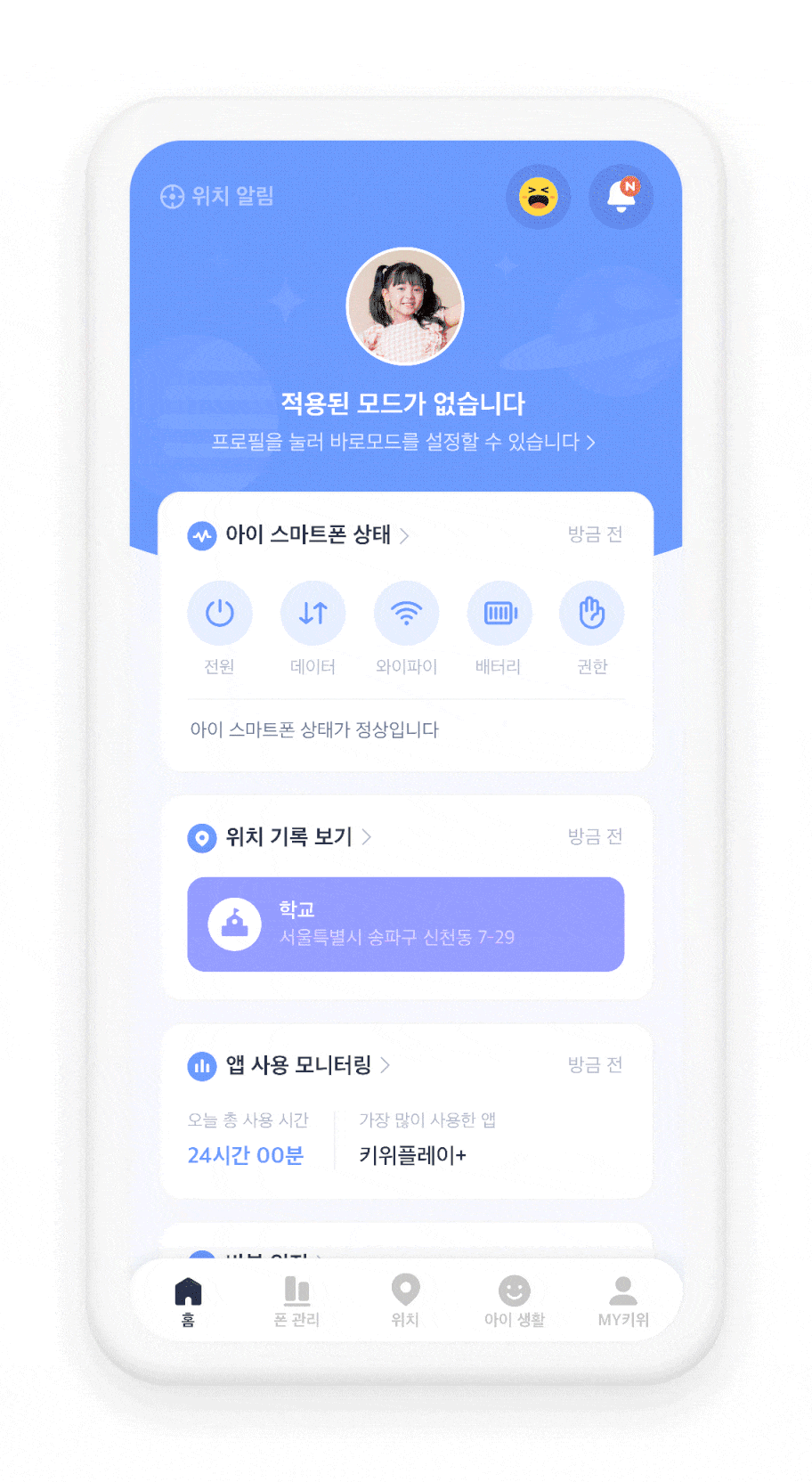Check the permission (권한) status icon
812x1482 pixels.
(x=591, y=614)
